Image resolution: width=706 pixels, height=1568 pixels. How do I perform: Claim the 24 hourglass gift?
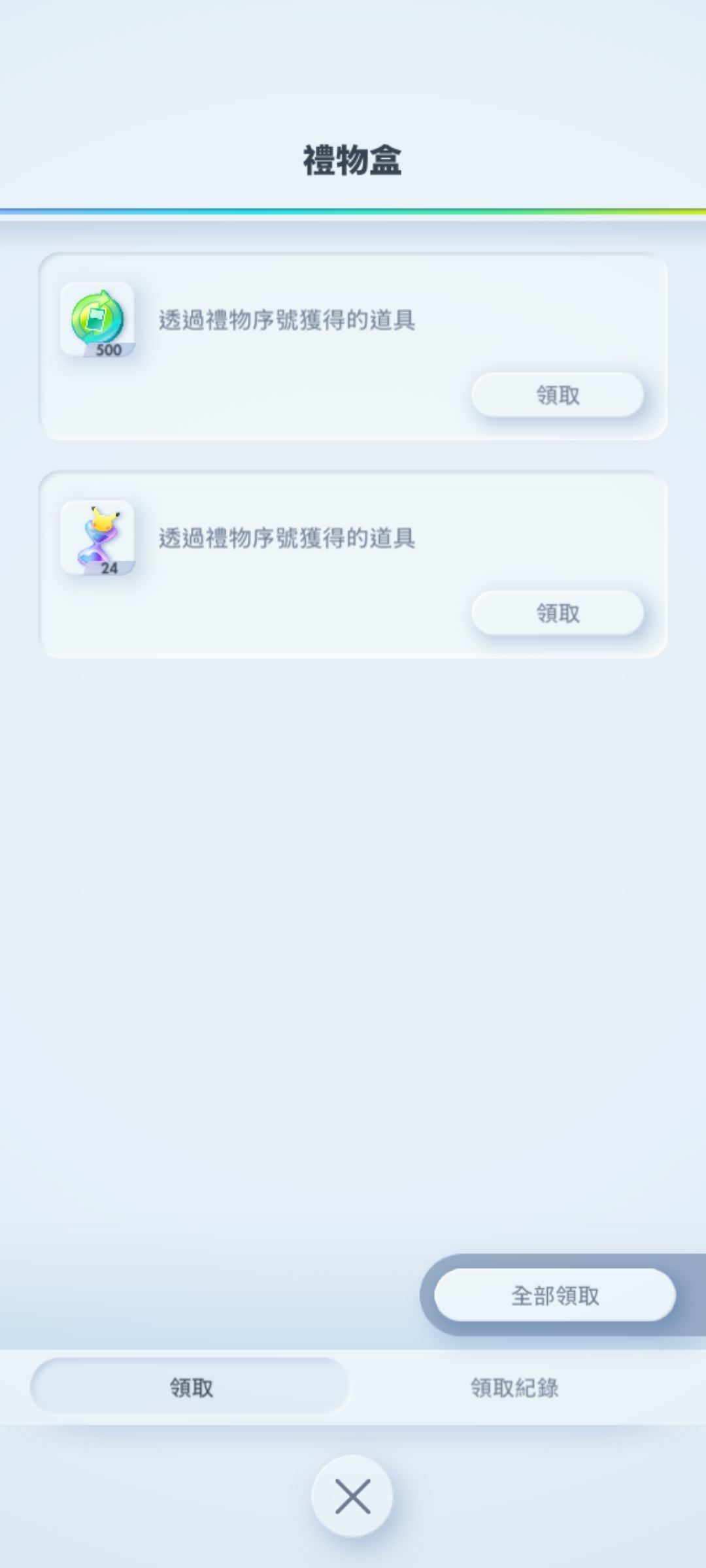(557, 613)
